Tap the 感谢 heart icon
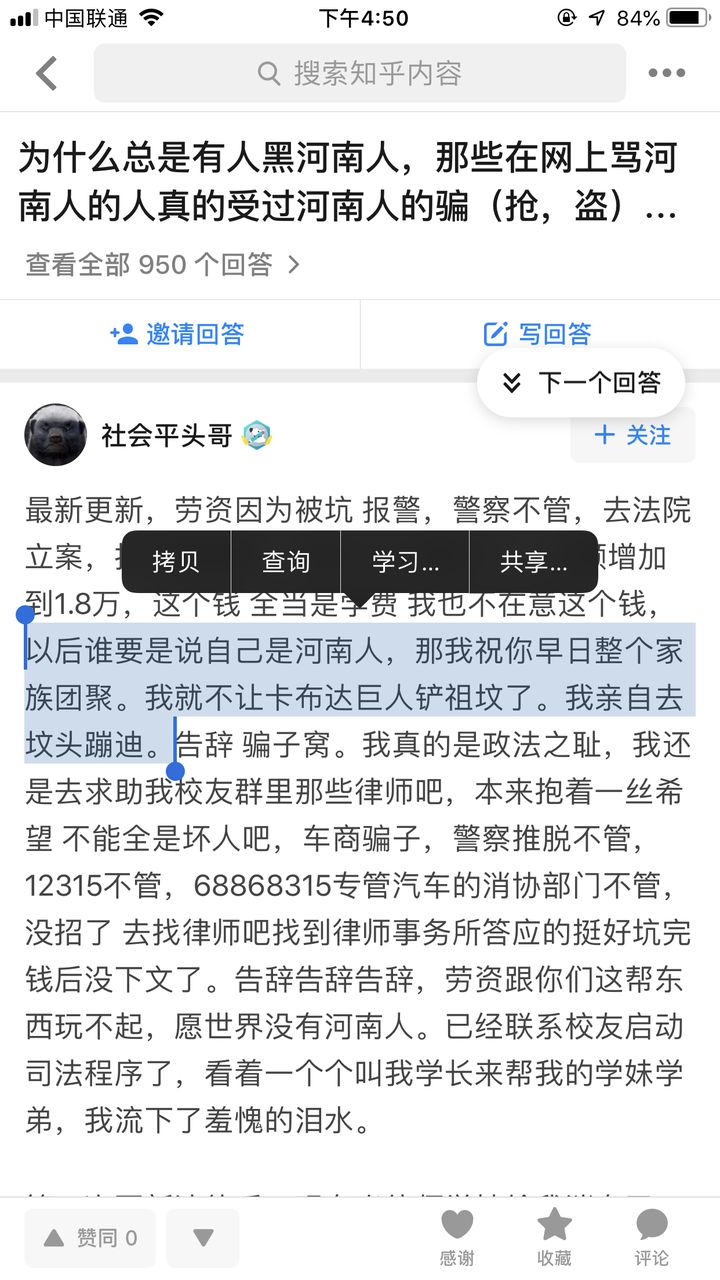720x1280 pixels. [x=457, y=1237]
